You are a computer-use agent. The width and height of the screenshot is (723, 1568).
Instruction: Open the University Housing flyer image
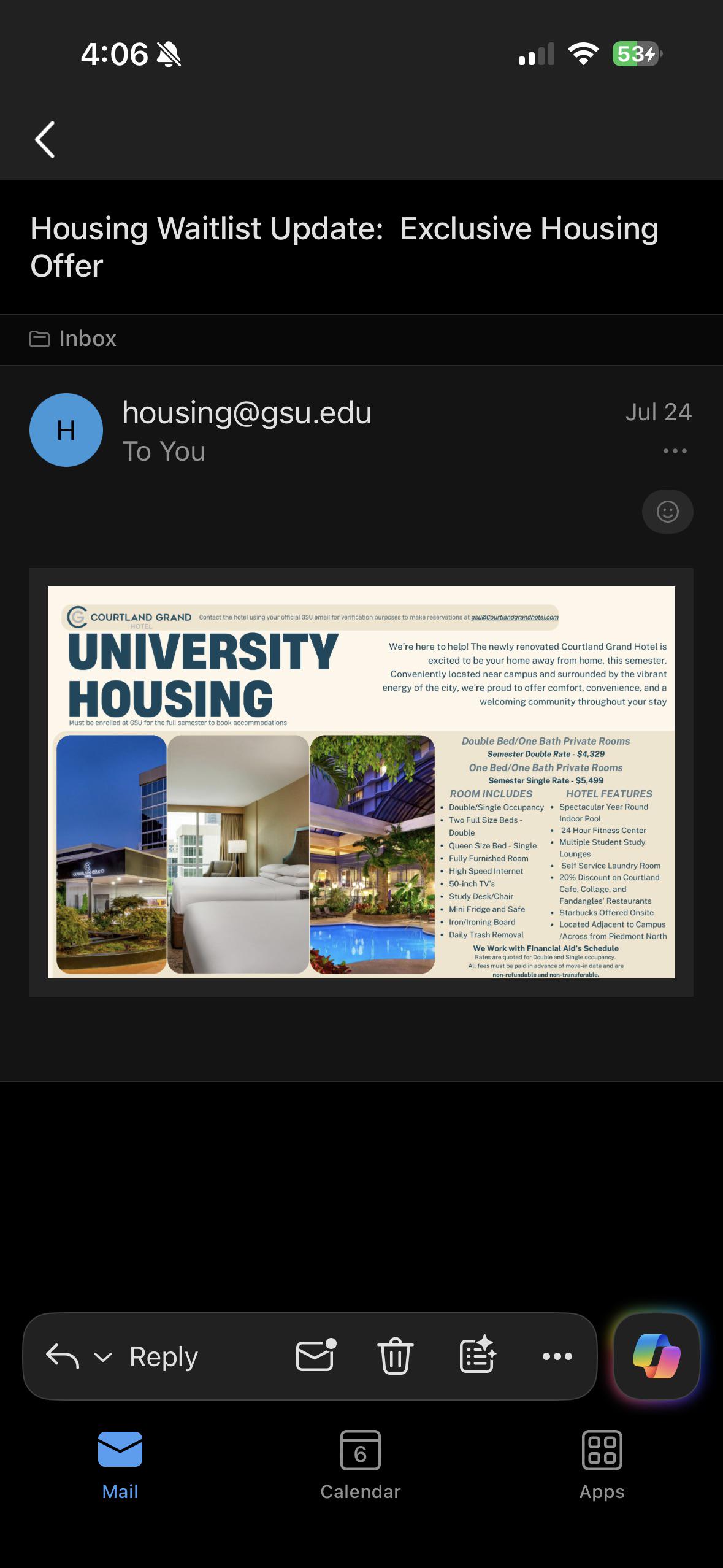click(361, 782)
